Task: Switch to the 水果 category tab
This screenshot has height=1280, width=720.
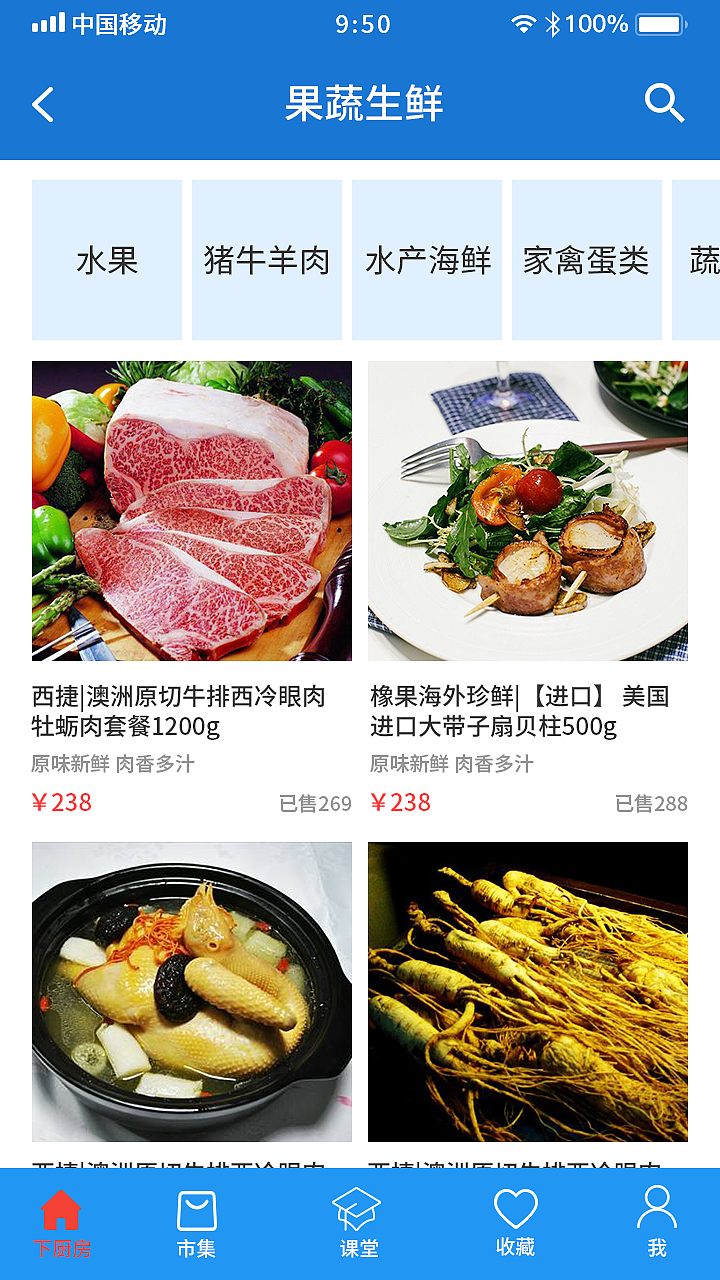Action: coord(105,259)
